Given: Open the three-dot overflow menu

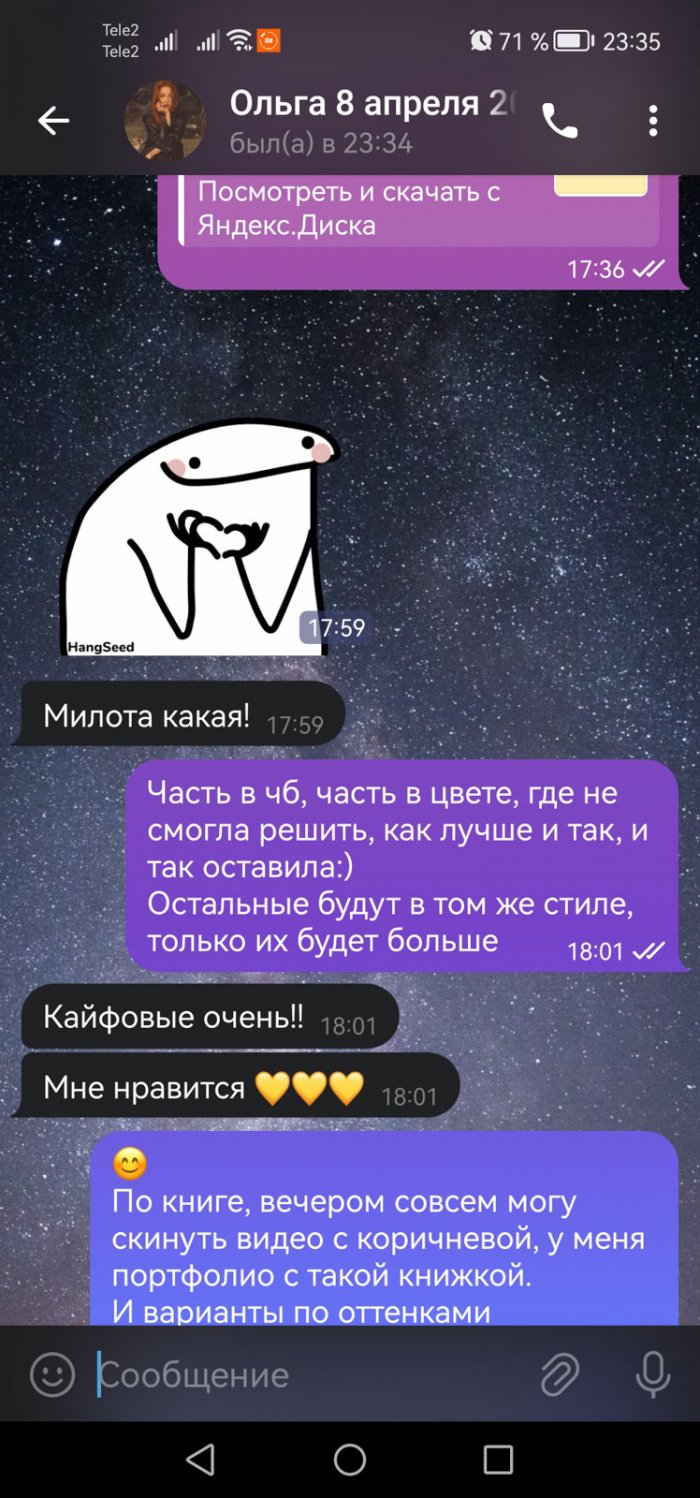Looking at the screenshot, I should point(652,121).
